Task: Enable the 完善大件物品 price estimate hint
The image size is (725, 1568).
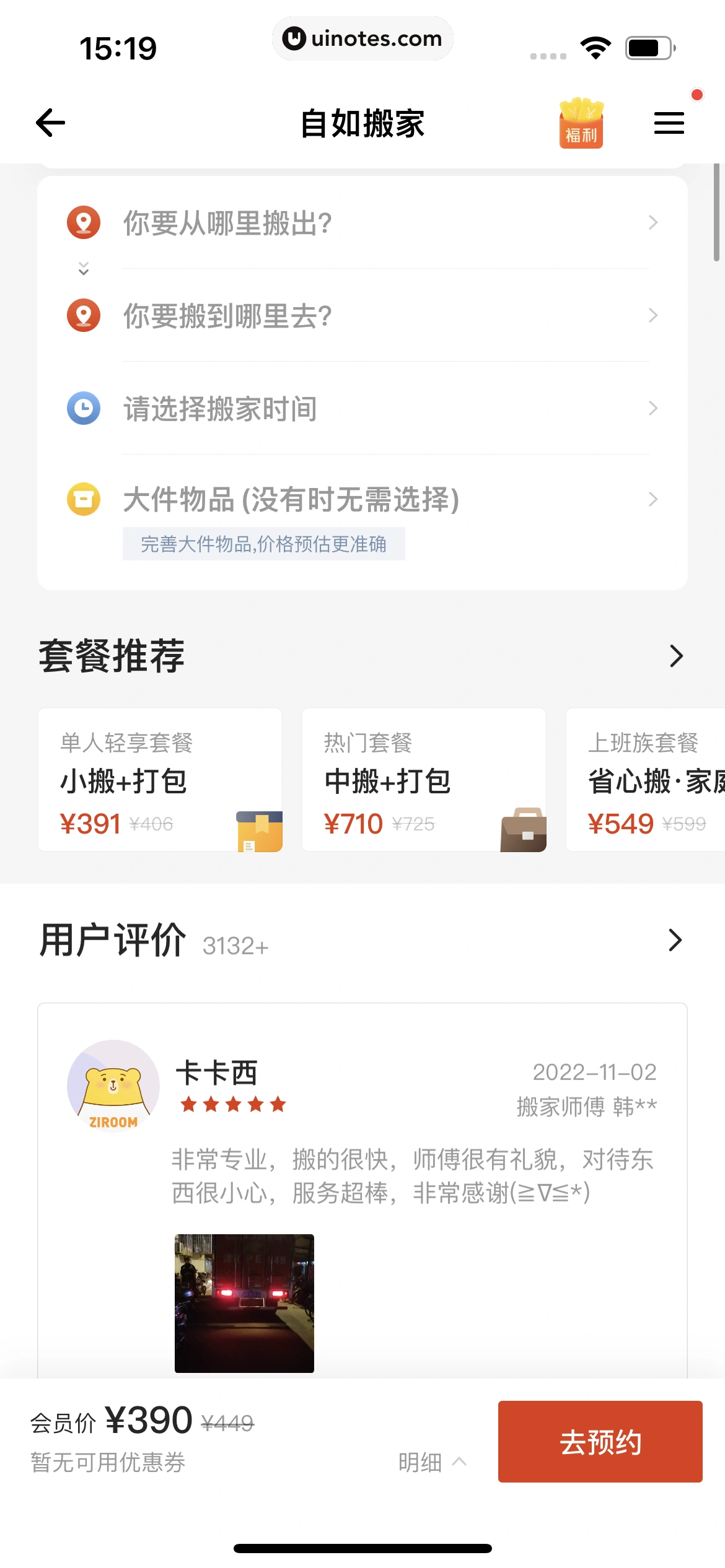Action: (x=264, y=543)
